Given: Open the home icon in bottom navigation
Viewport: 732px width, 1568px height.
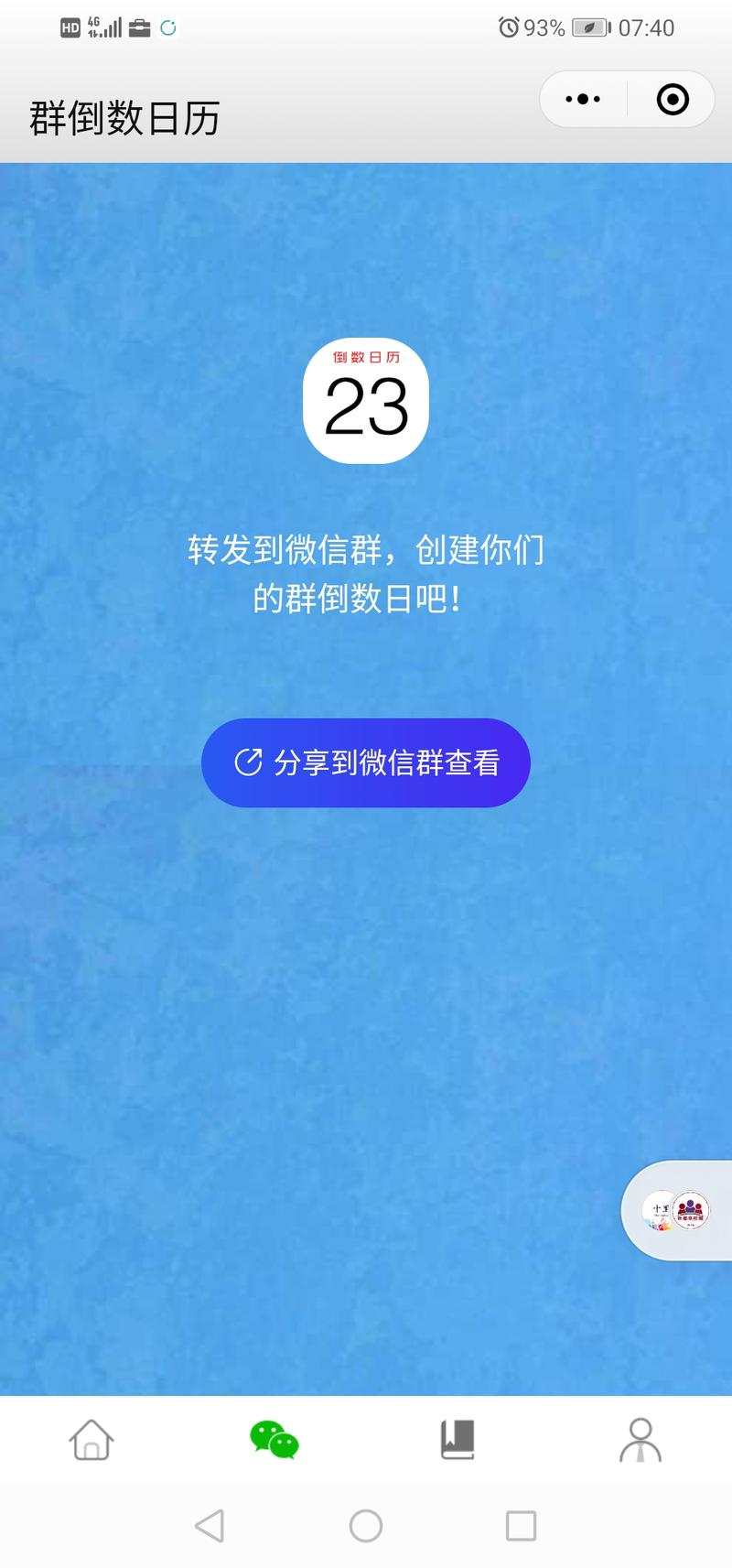Looking at the screenshot, I should [x=91, y=1440].
